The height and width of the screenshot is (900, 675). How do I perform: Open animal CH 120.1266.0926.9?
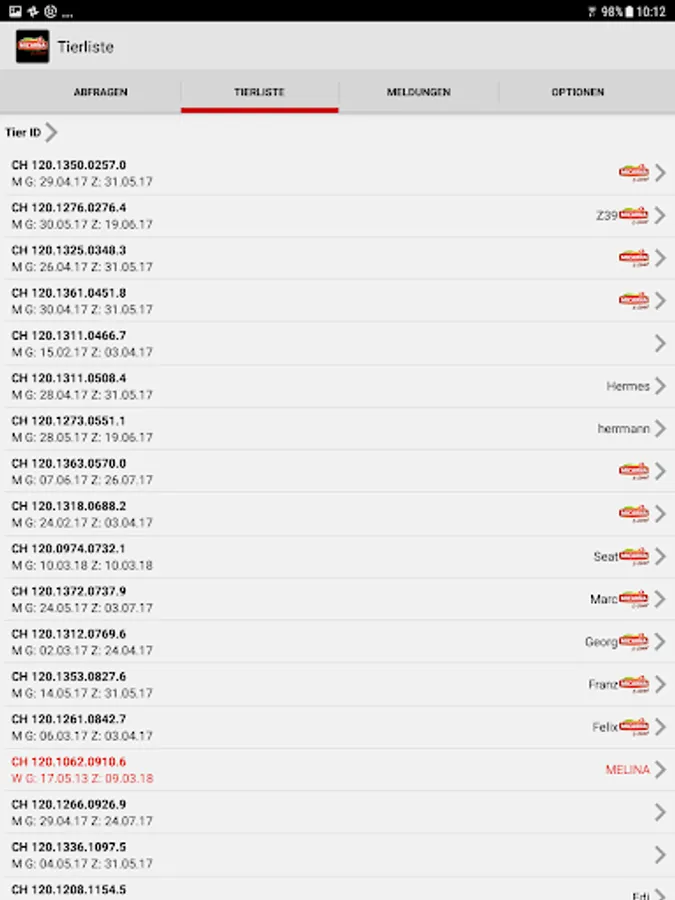pos(338,812)
